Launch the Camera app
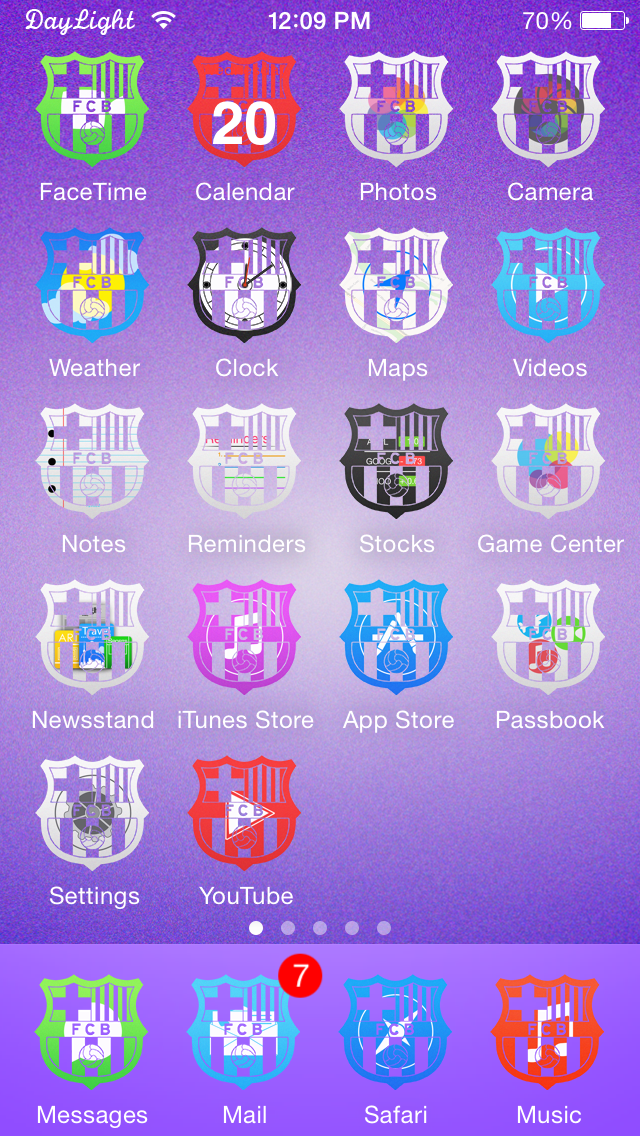Image resolution: width=640 pixels, height=1136 pixels. (550, 110)
